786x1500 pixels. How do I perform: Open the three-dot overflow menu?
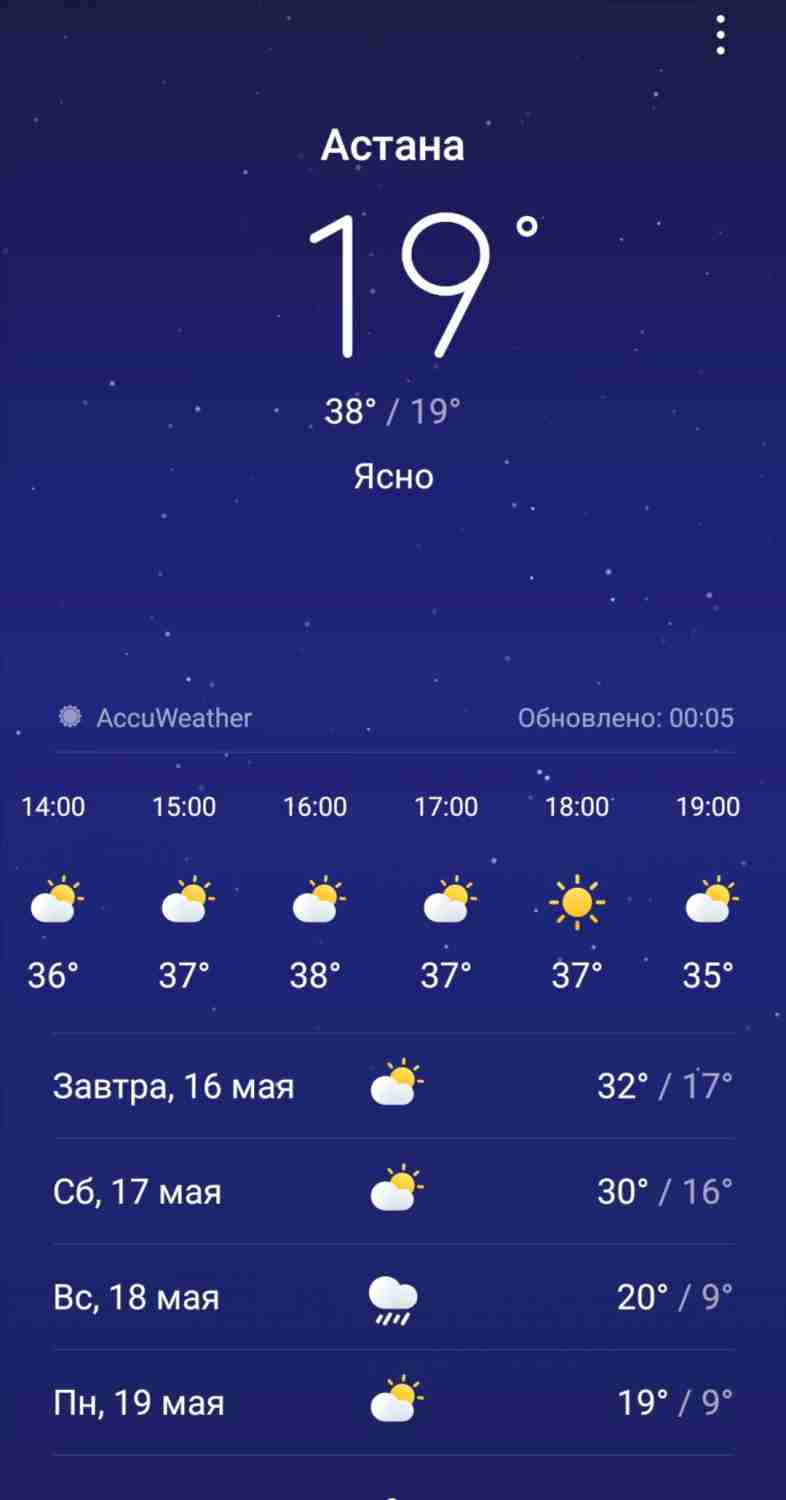[x=720, y=36]
